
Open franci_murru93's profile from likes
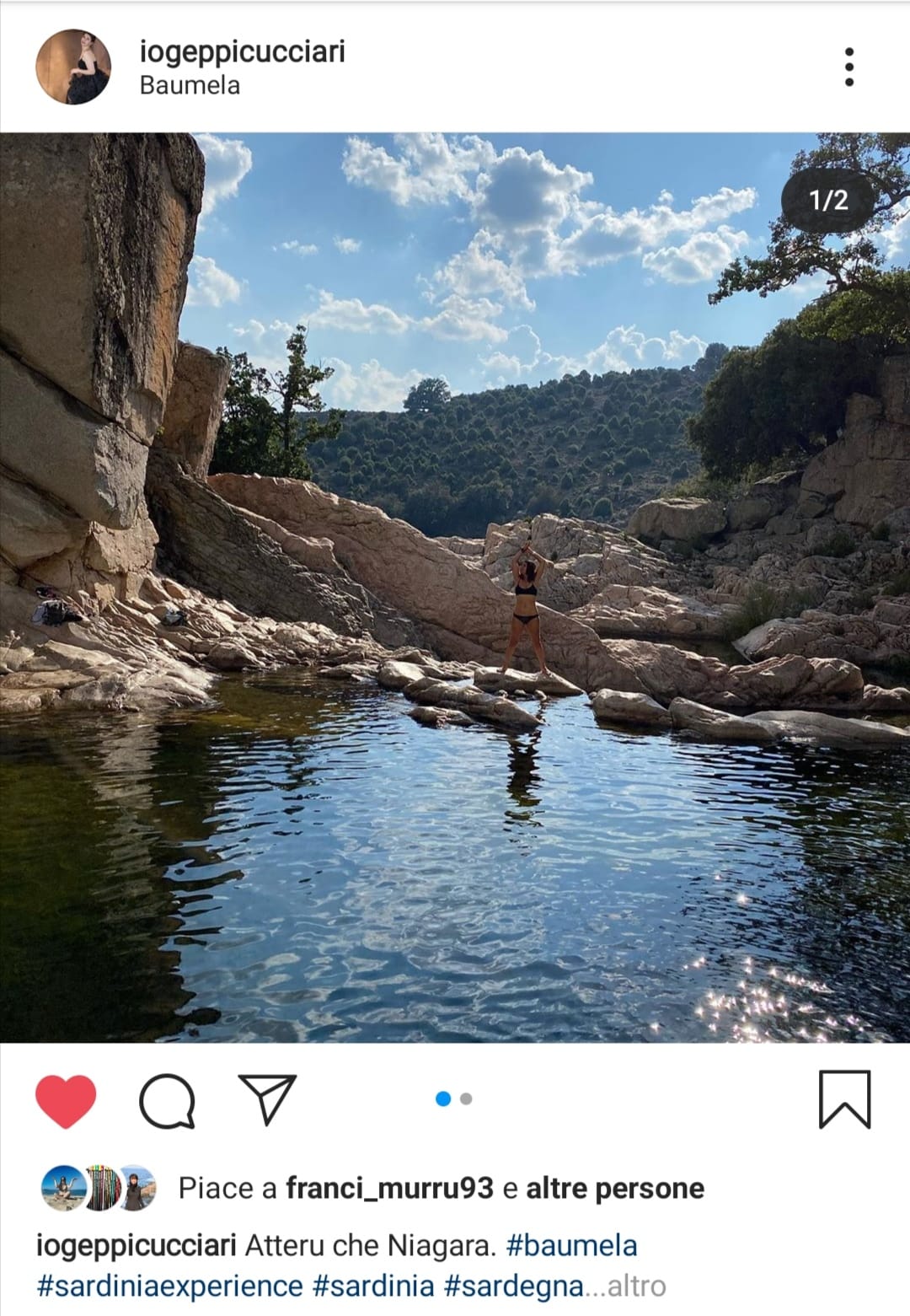(x=389, y=1188)
